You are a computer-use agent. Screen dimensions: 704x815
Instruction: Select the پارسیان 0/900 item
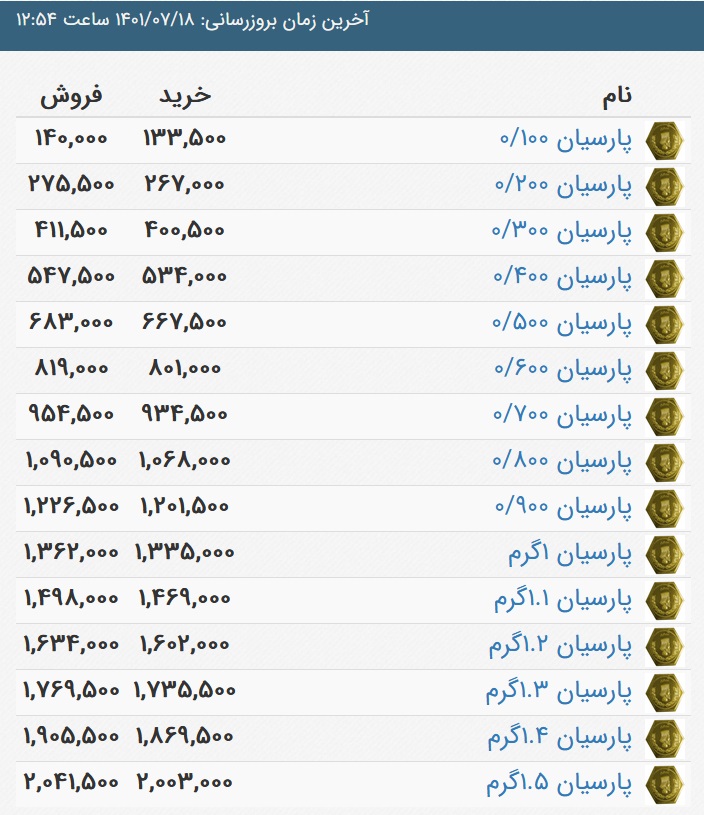pos(566,508)
